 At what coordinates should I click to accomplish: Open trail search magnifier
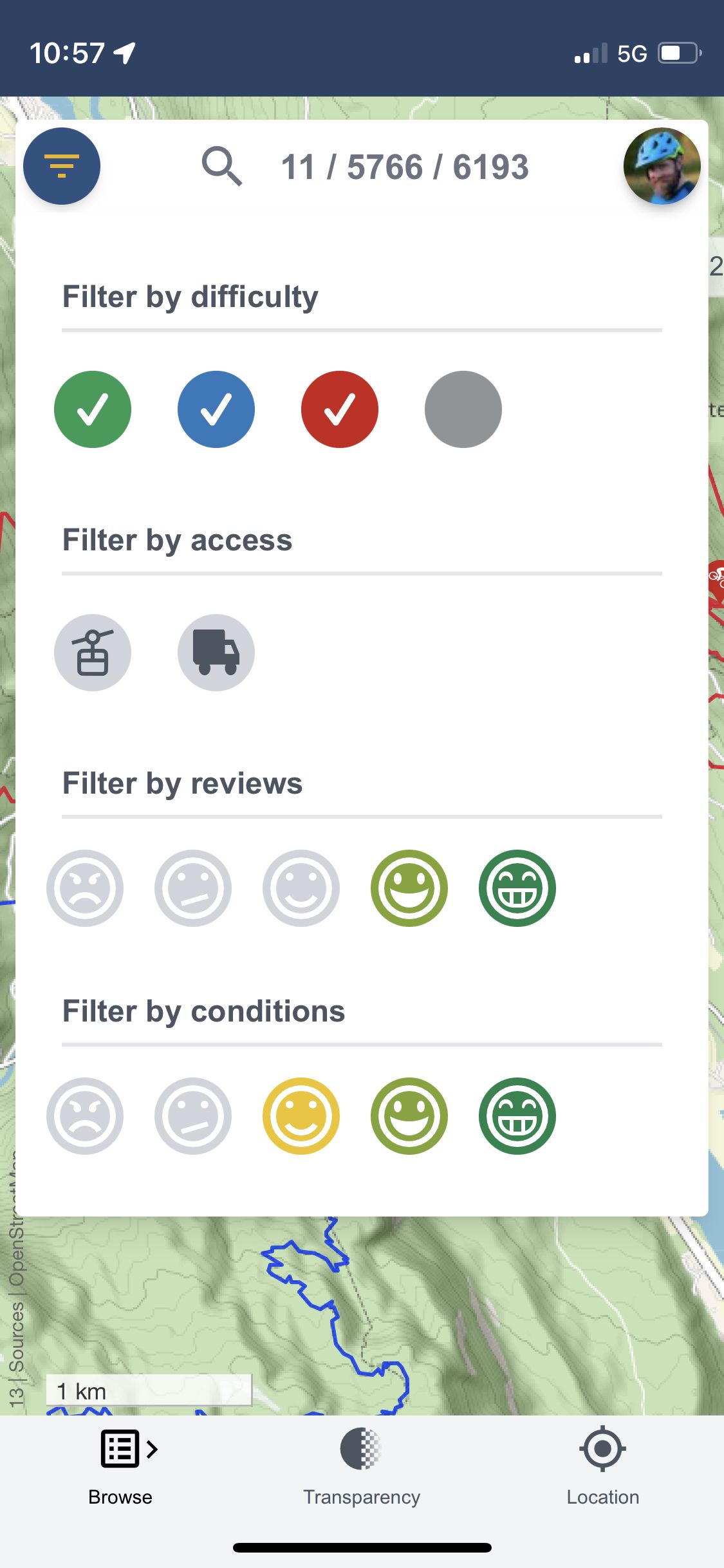tap(222, 166)
